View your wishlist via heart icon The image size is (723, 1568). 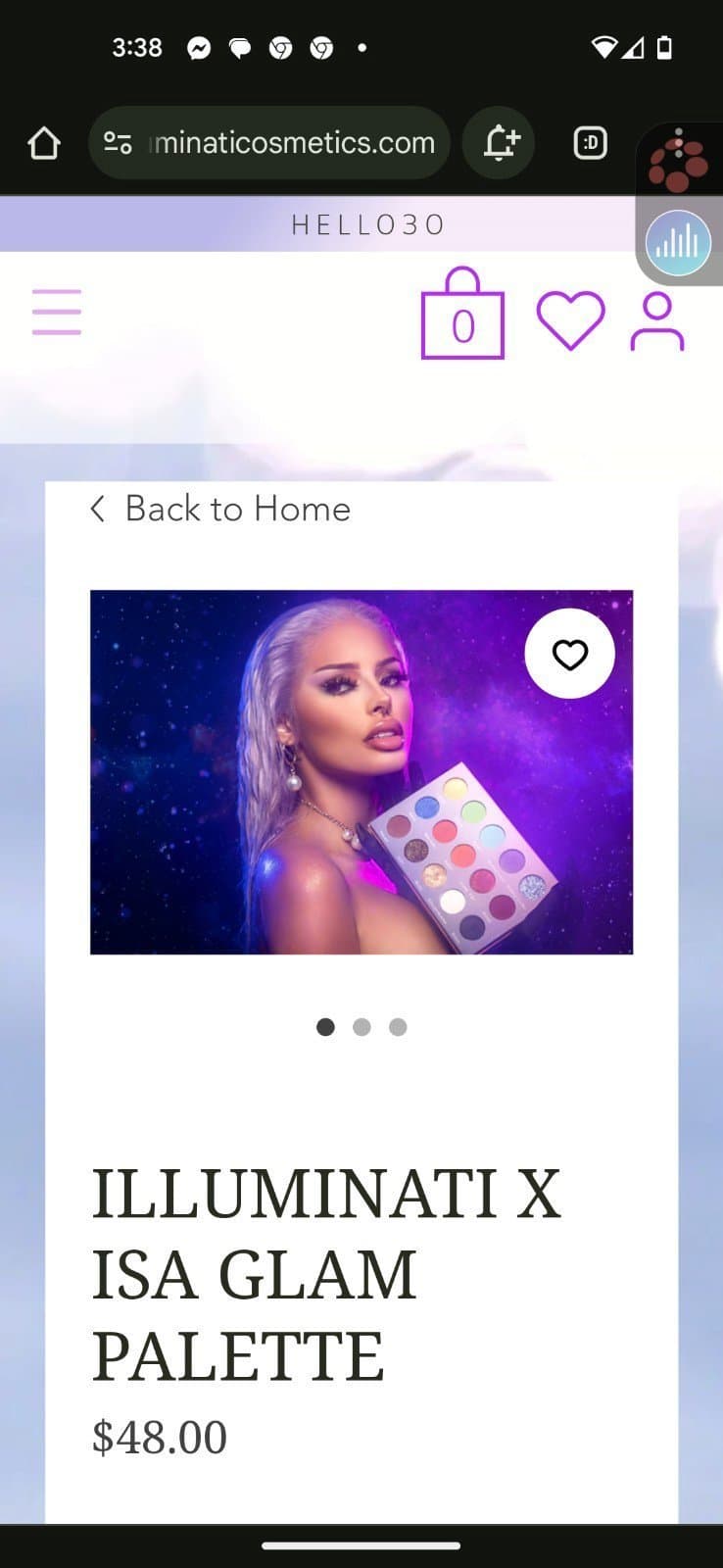570,318
